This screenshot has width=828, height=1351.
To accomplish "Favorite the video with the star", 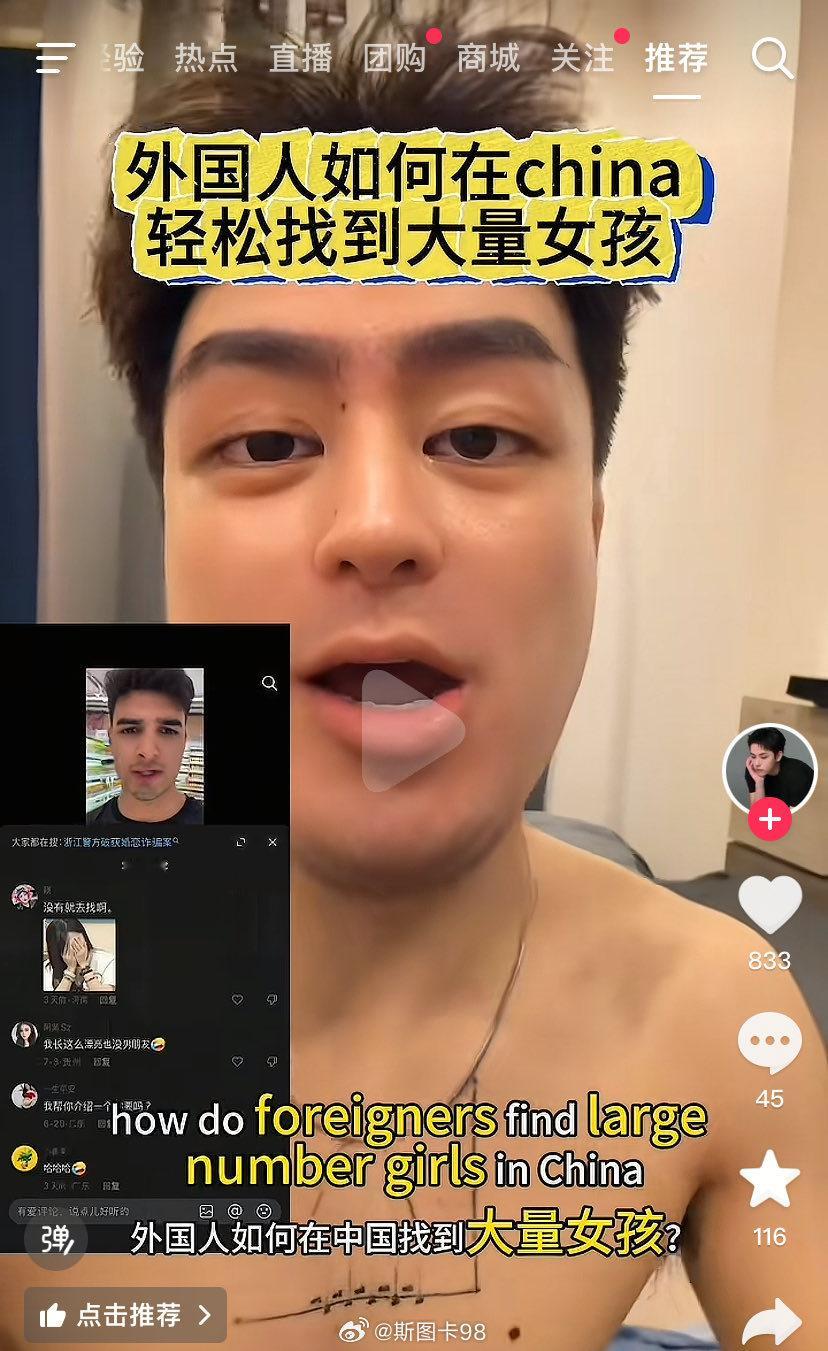I will tap(769, 1180).
